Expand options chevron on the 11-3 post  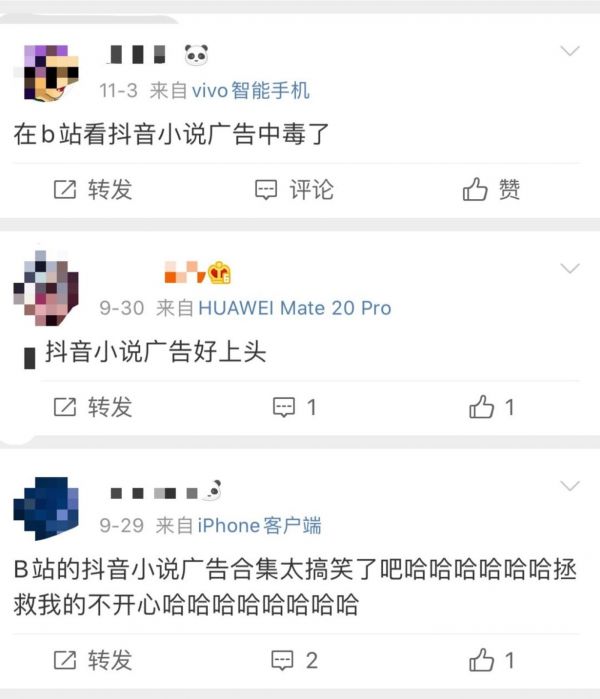coord(569,51)
